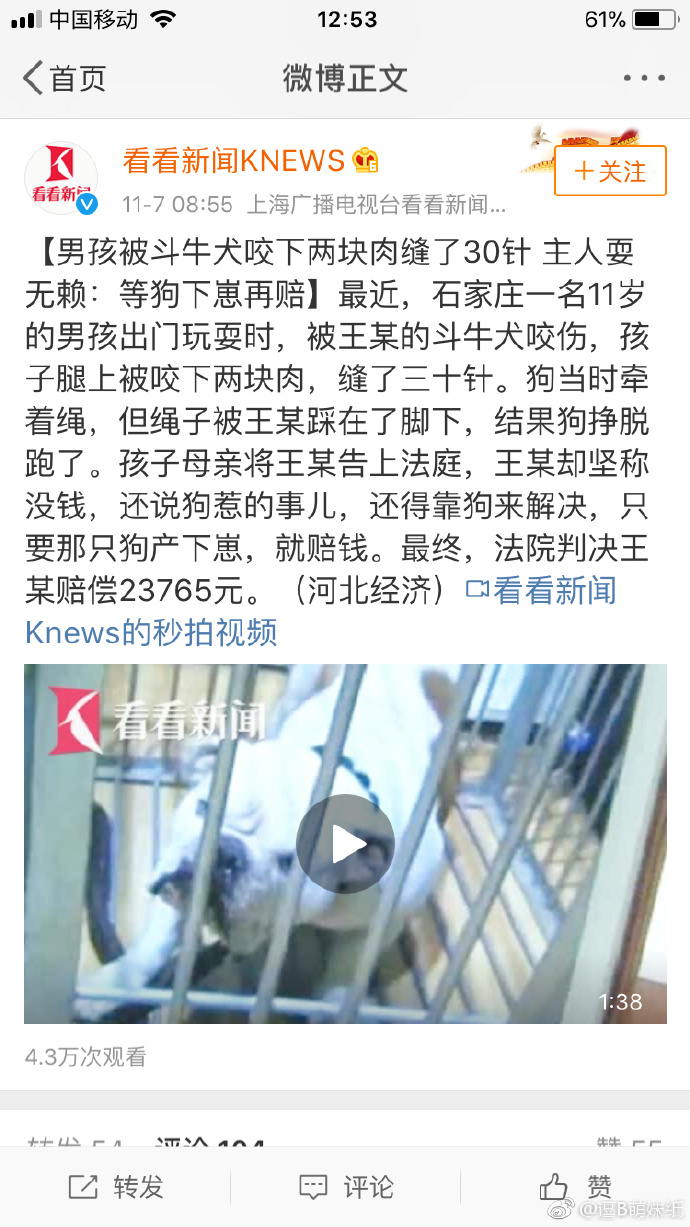Open the 看看新闻KNEWS account name
This screenshot has height=1227, width=690.
tap(233, 160)
